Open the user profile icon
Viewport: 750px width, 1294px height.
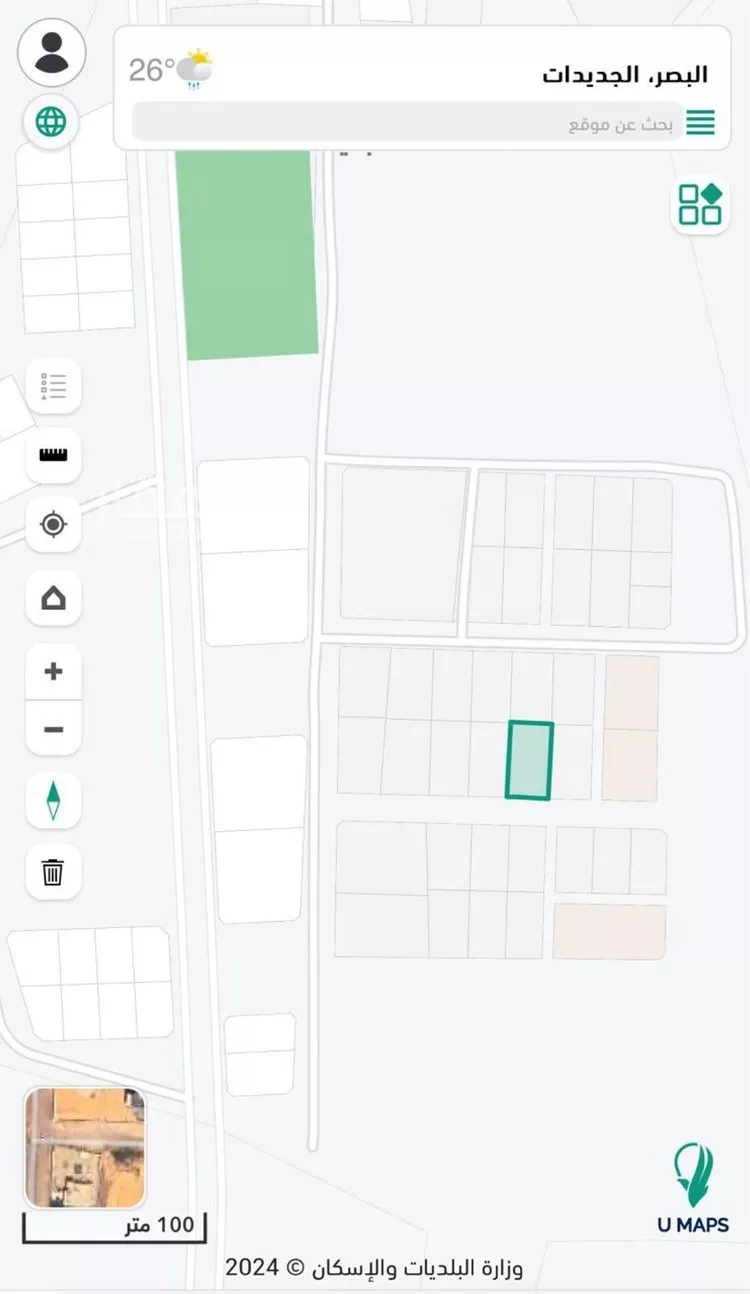tap(52, 51)
